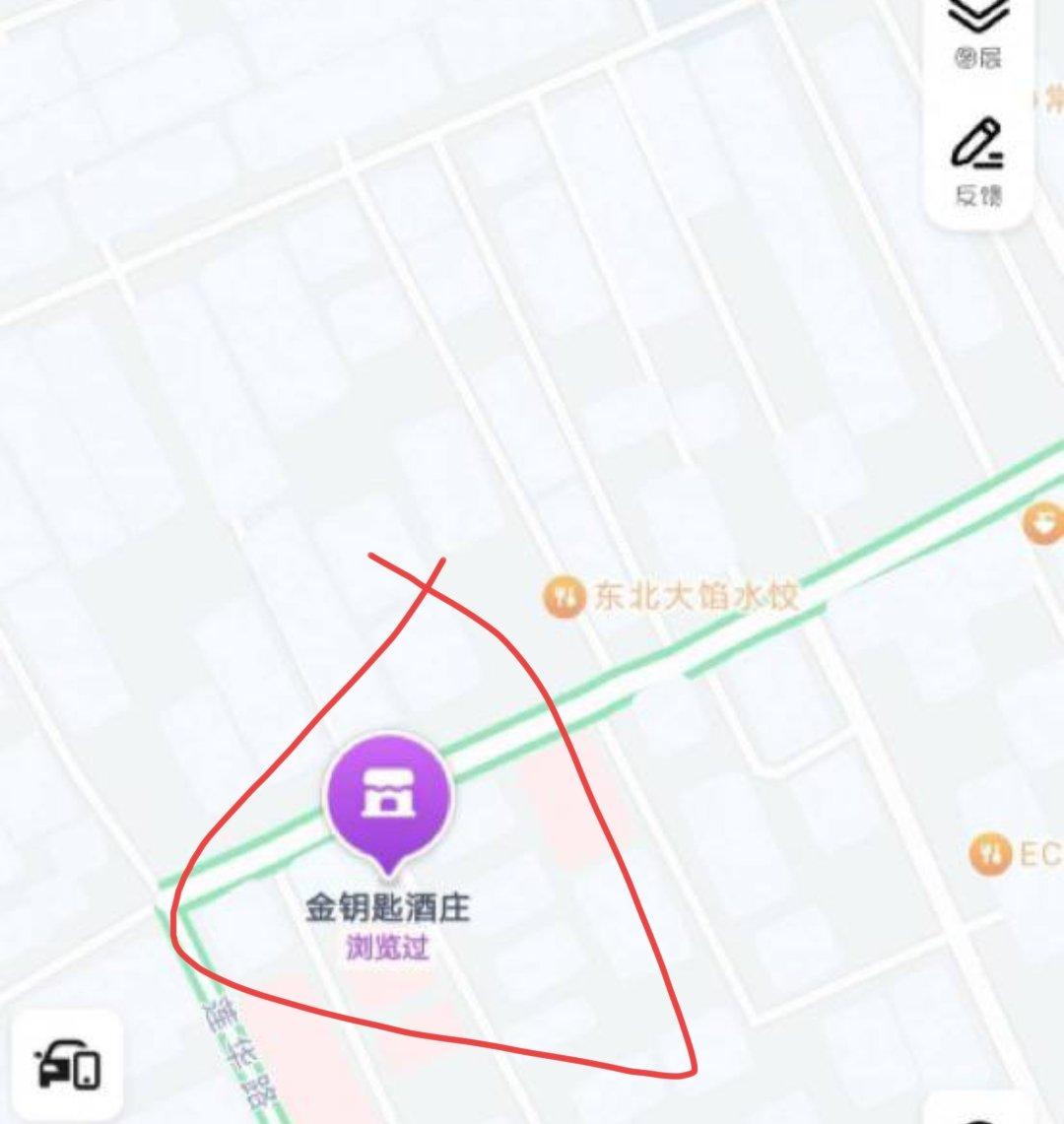
Task: Tap the EC restaurant marker
Action: [988, 854]
